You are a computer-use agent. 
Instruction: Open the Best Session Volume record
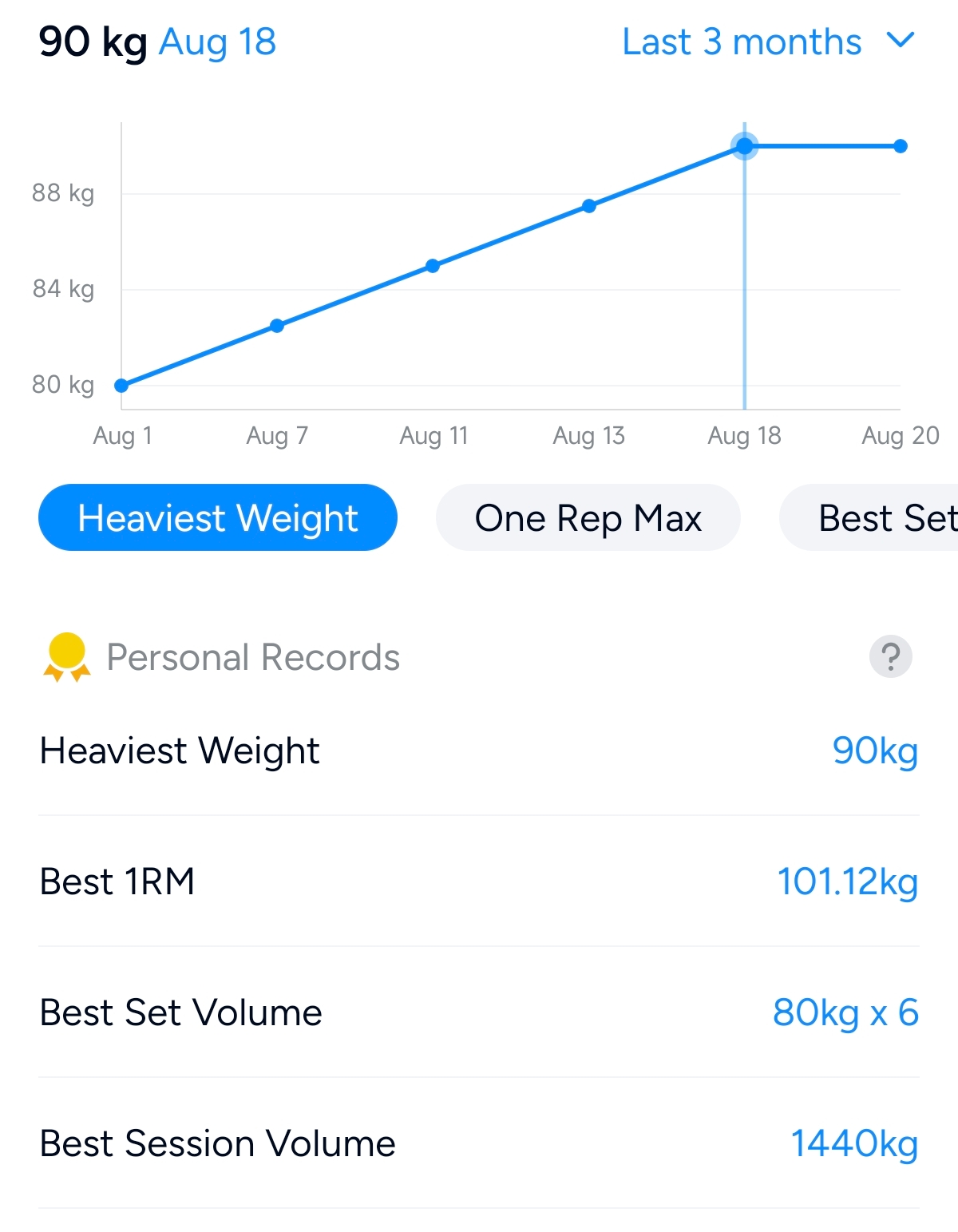click(x=479, y=1143)
